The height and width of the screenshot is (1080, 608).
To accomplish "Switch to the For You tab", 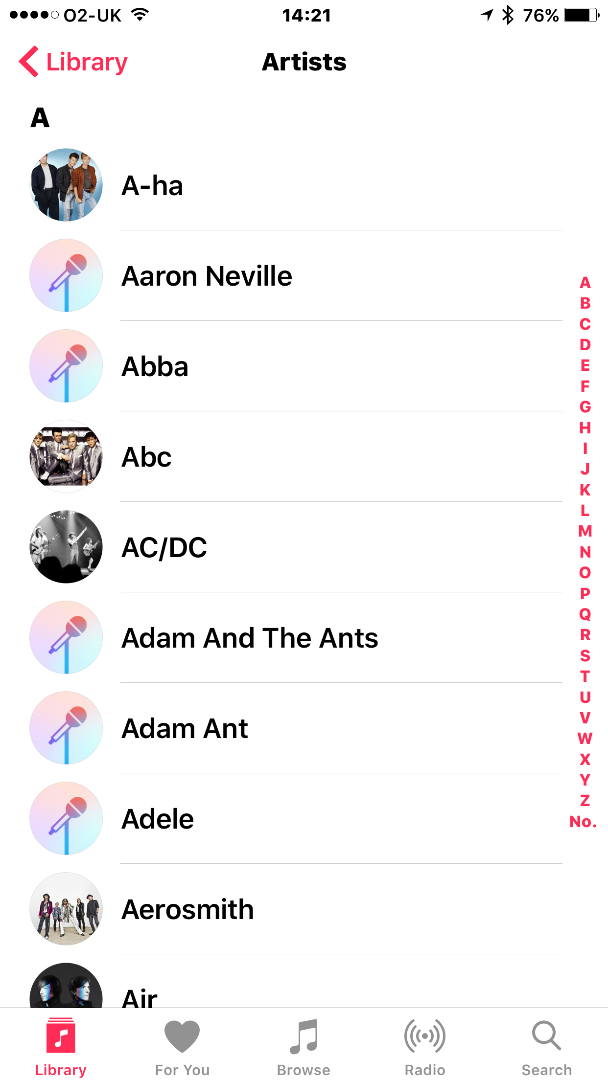I will click(182, 1046).
